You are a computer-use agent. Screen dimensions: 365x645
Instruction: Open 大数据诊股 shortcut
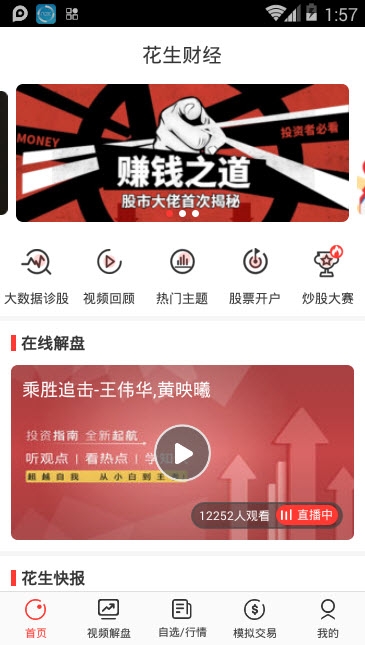coord(36,276)
